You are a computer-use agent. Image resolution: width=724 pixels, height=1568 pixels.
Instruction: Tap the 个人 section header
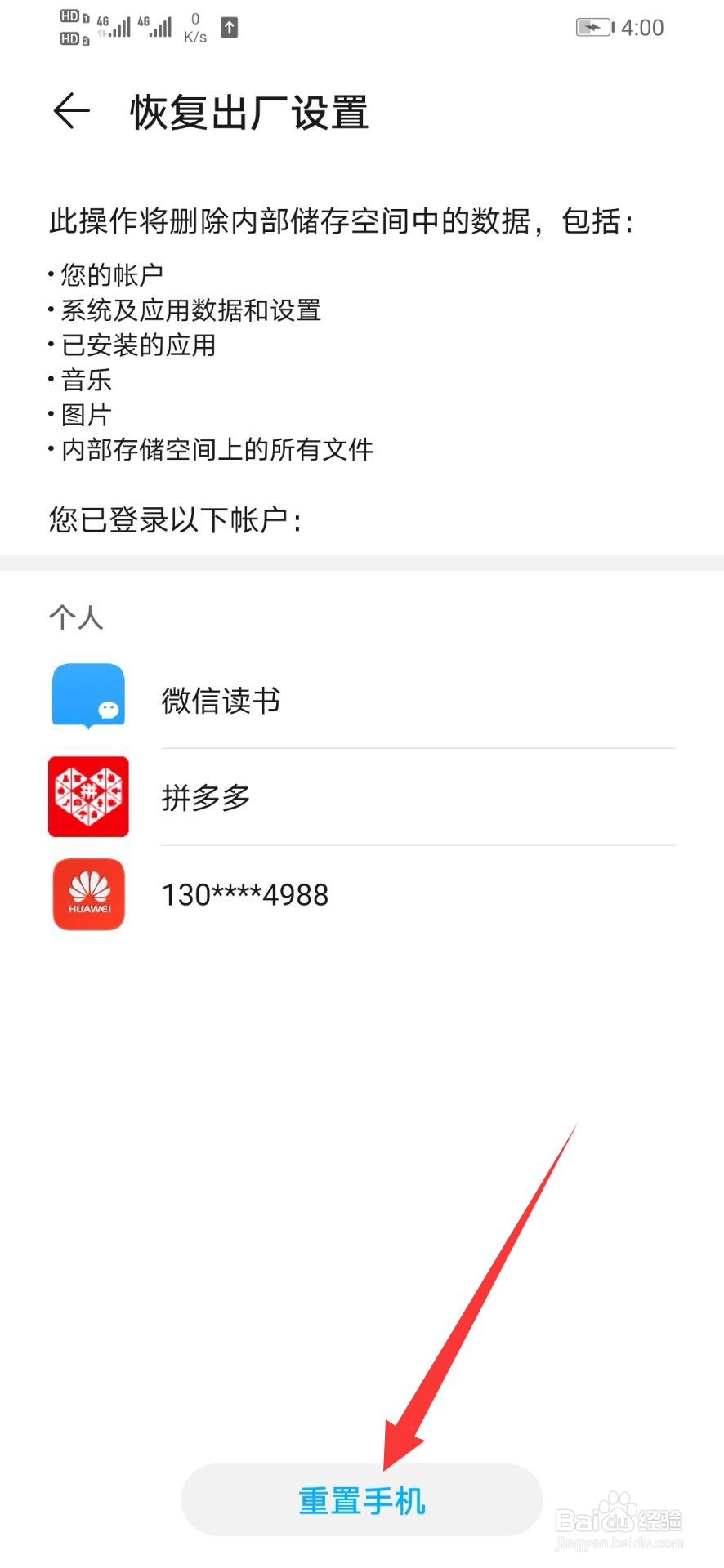[74, 617]
